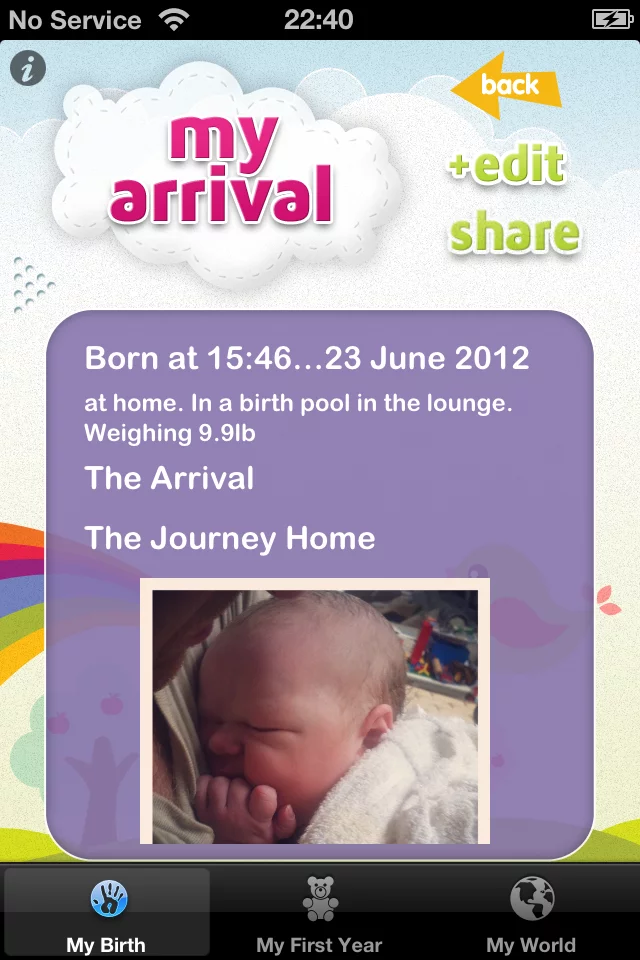Image resolution: width=640 pixels, height=960 pixels.
Task: Tap +edit to modify arrival details
Action: [507, 165]
